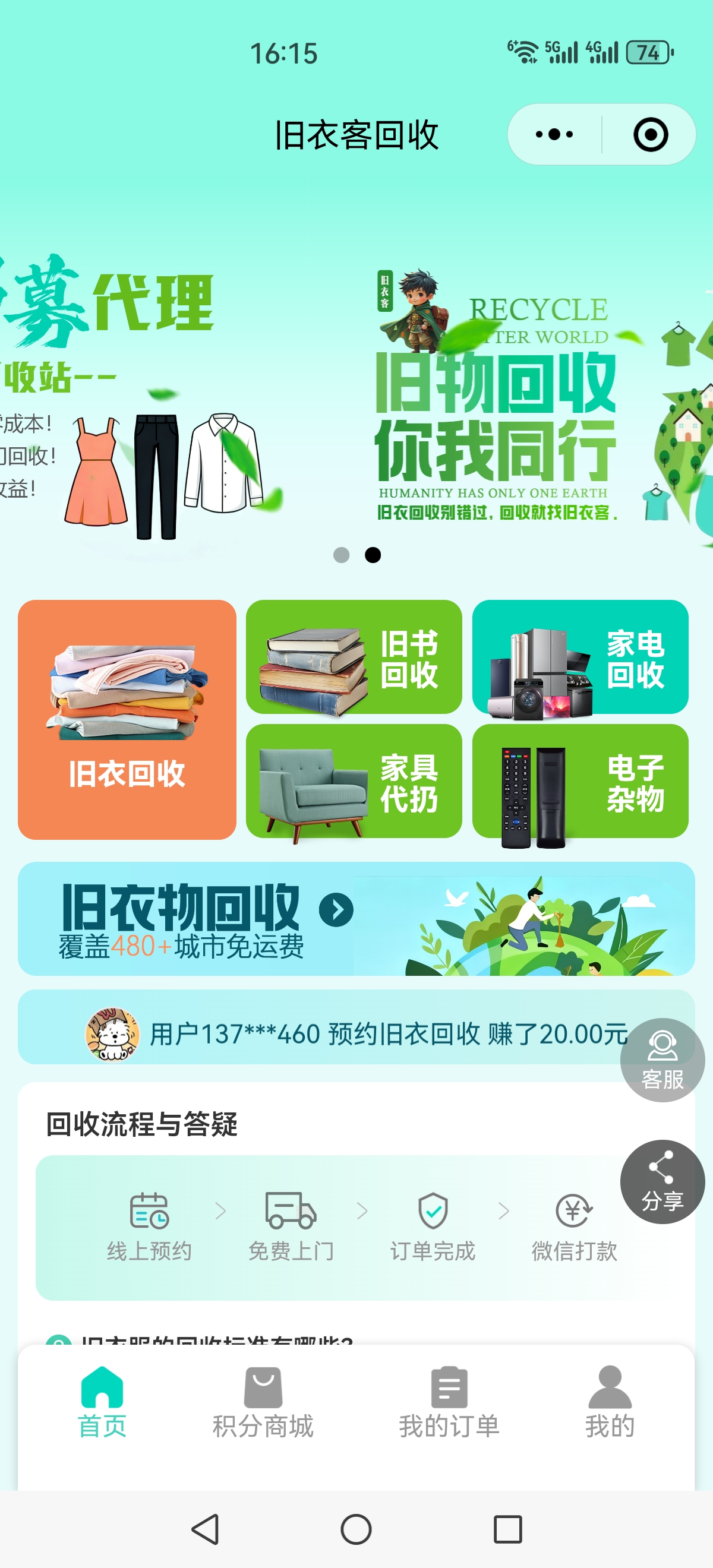This screenshot has width=713, height=1568.
Task: Open the mini program more options menu
Action: coord(554,134)
